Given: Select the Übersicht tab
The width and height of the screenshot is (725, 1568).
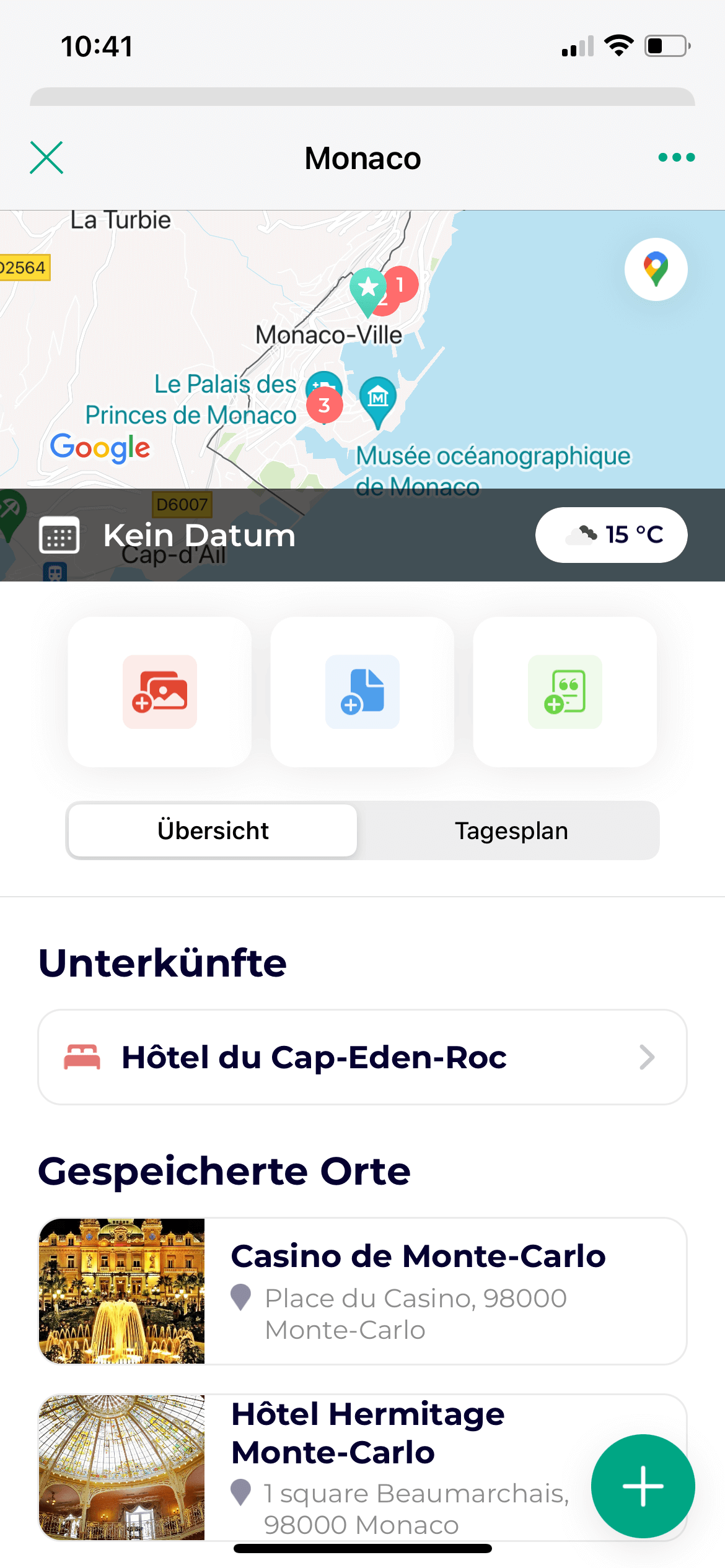Looking at the screenshot, I should tap(213, 830).
